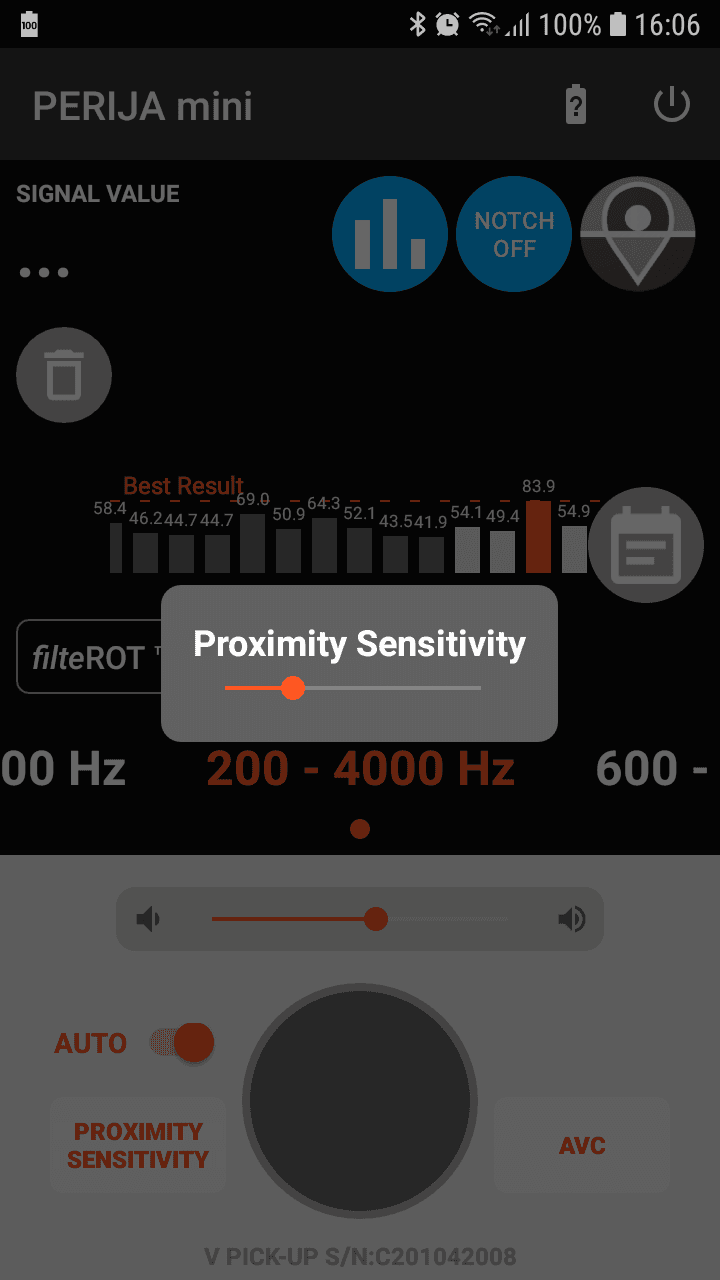
Task: Tap the large round center button
Action: click(x=360, y=1100)
